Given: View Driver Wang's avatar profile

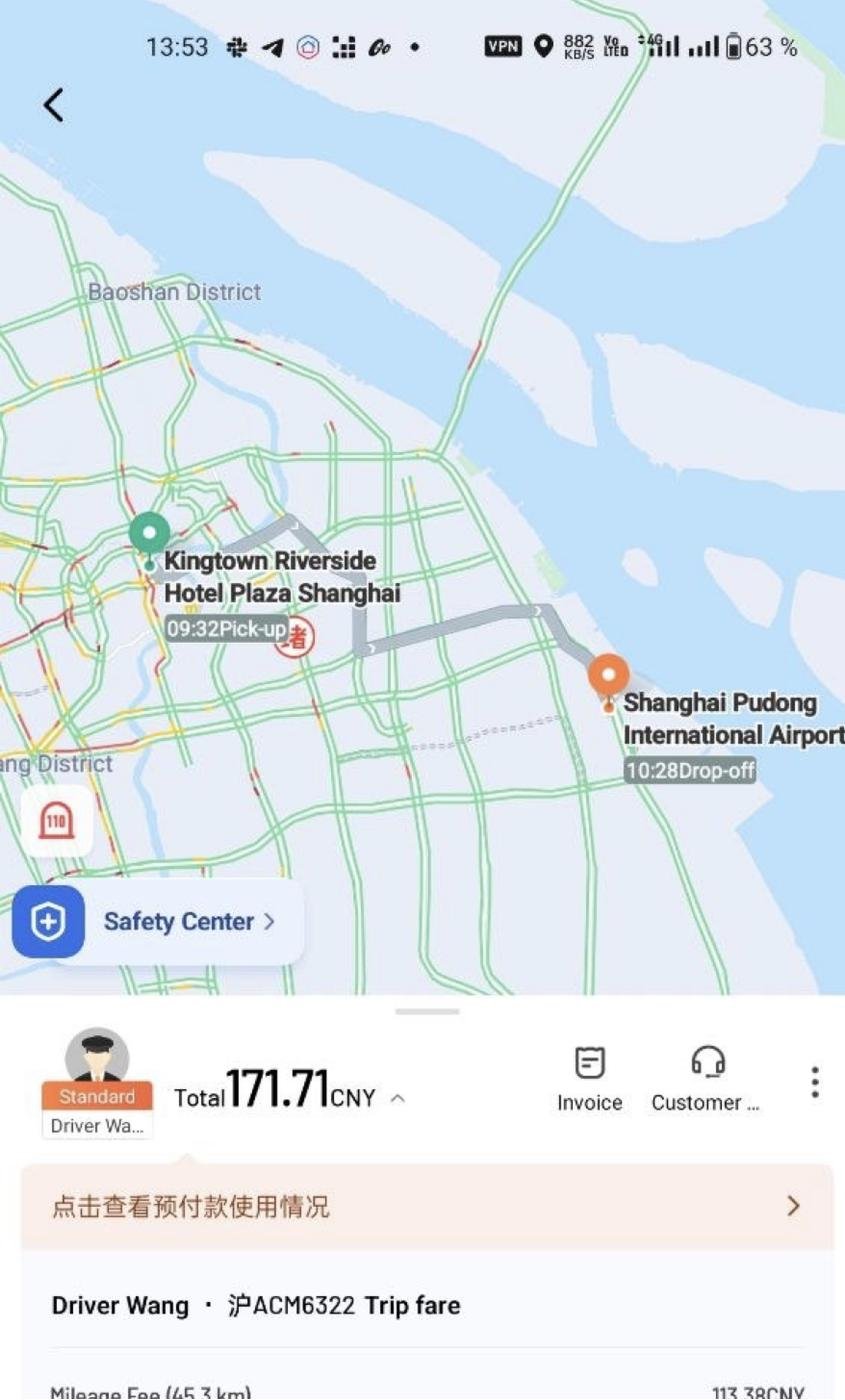Looking at the screenshot, I should point(97,1058).
